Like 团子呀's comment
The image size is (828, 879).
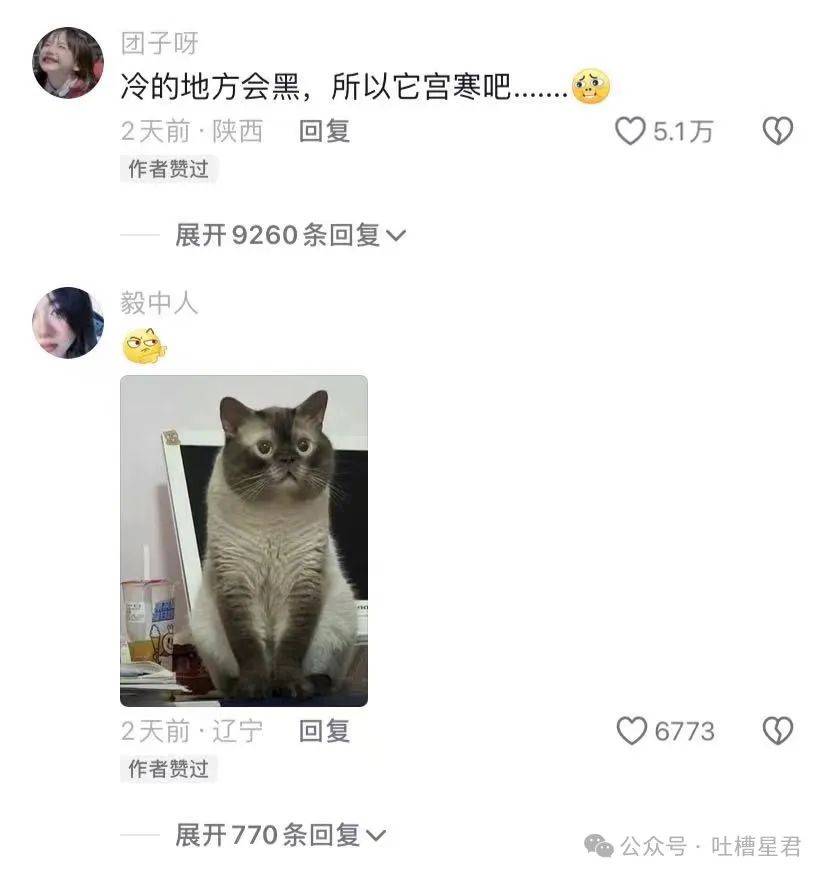[630, 131]
